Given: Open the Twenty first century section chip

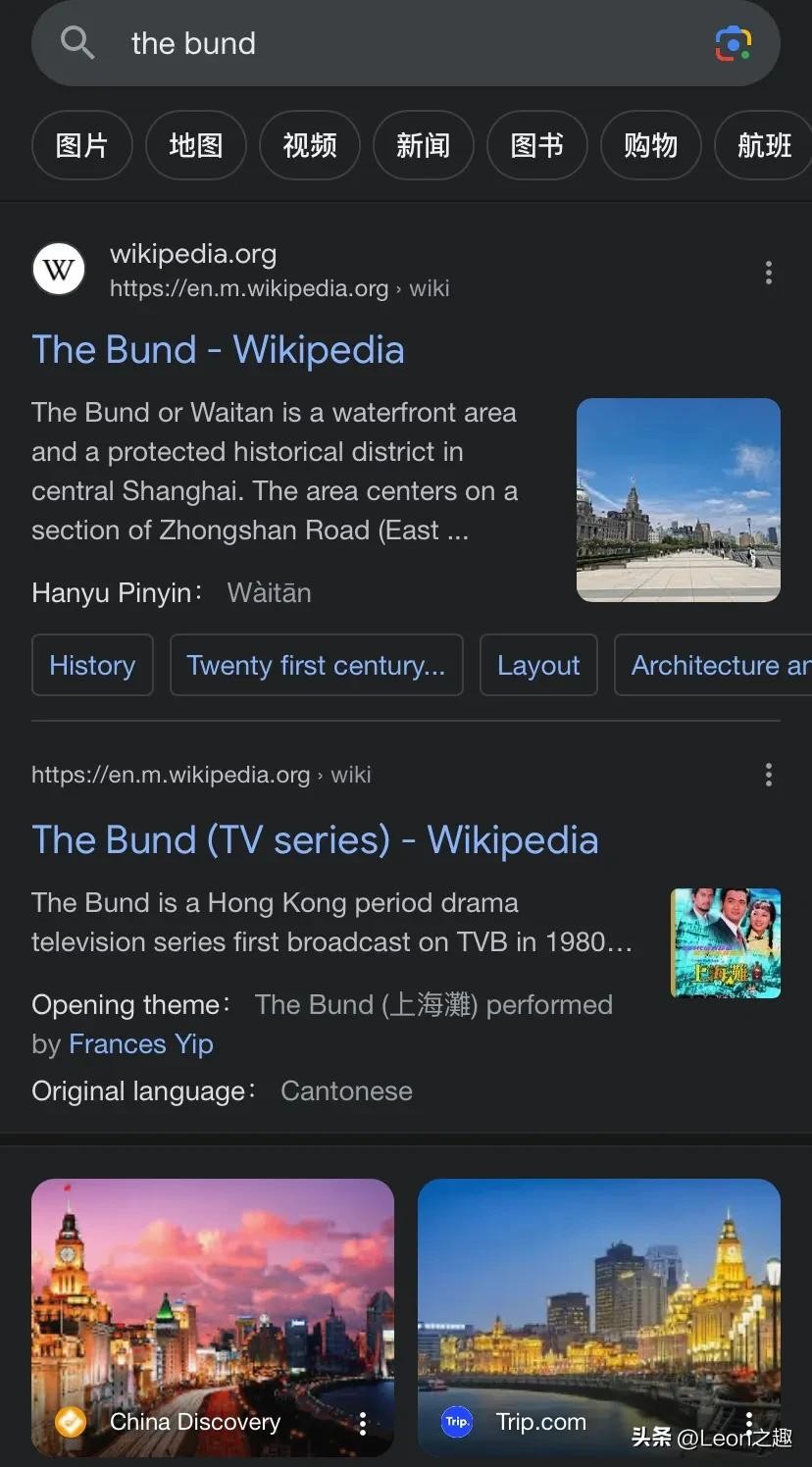Looking at the screenshot, I should pyautogui.click(x=316, y=665).
